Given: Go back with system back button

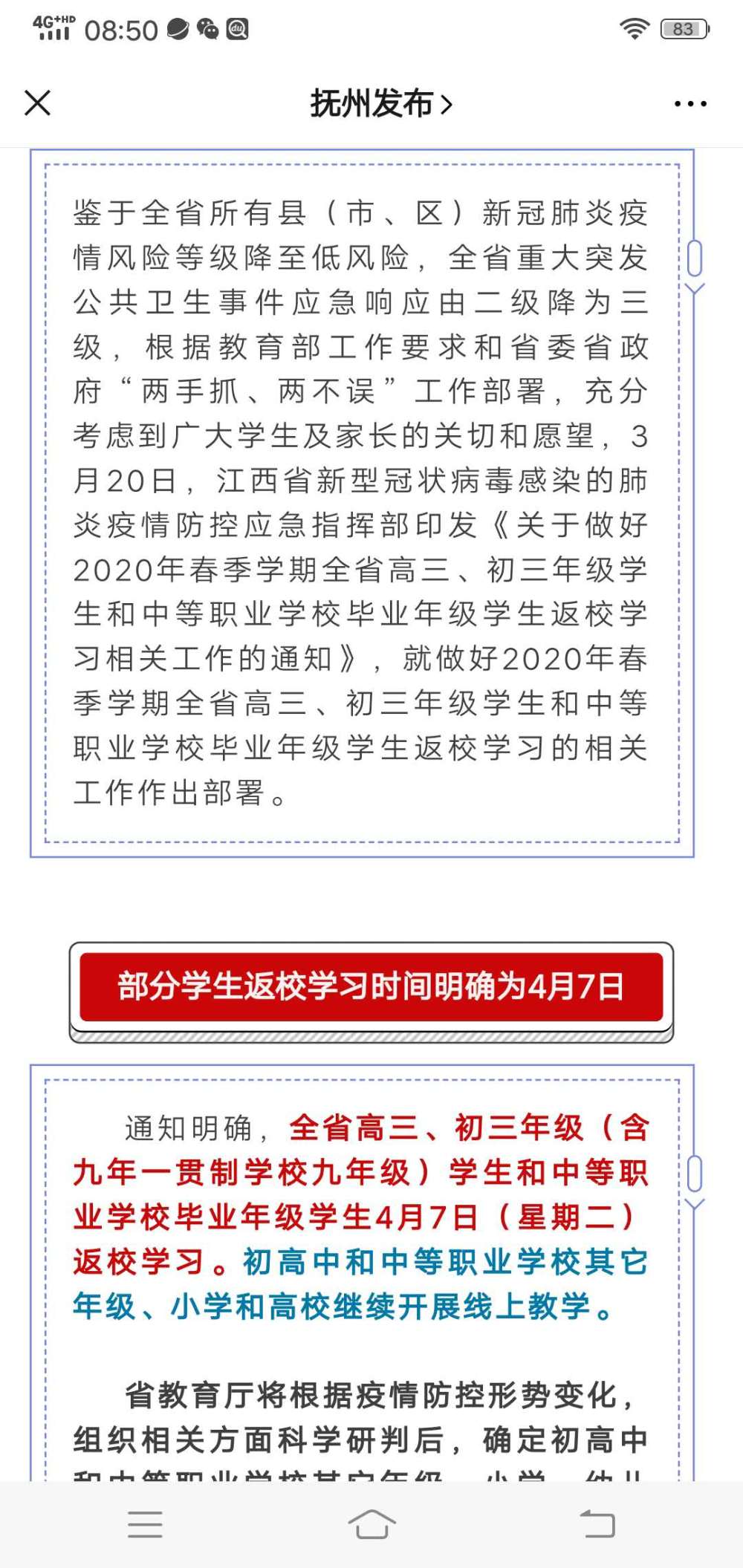Looking at the screenshot, I should pos(597,1524).
